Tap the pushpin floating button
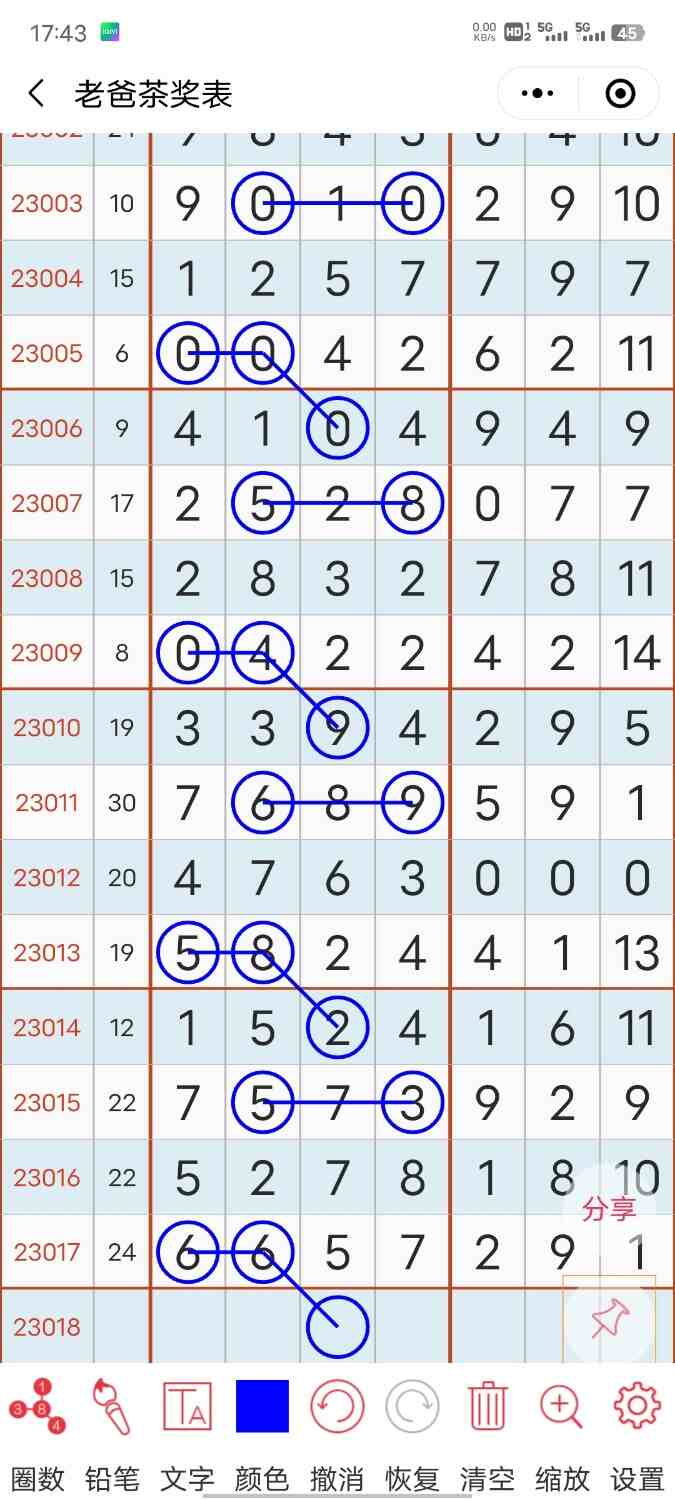 pos(609,1320)
